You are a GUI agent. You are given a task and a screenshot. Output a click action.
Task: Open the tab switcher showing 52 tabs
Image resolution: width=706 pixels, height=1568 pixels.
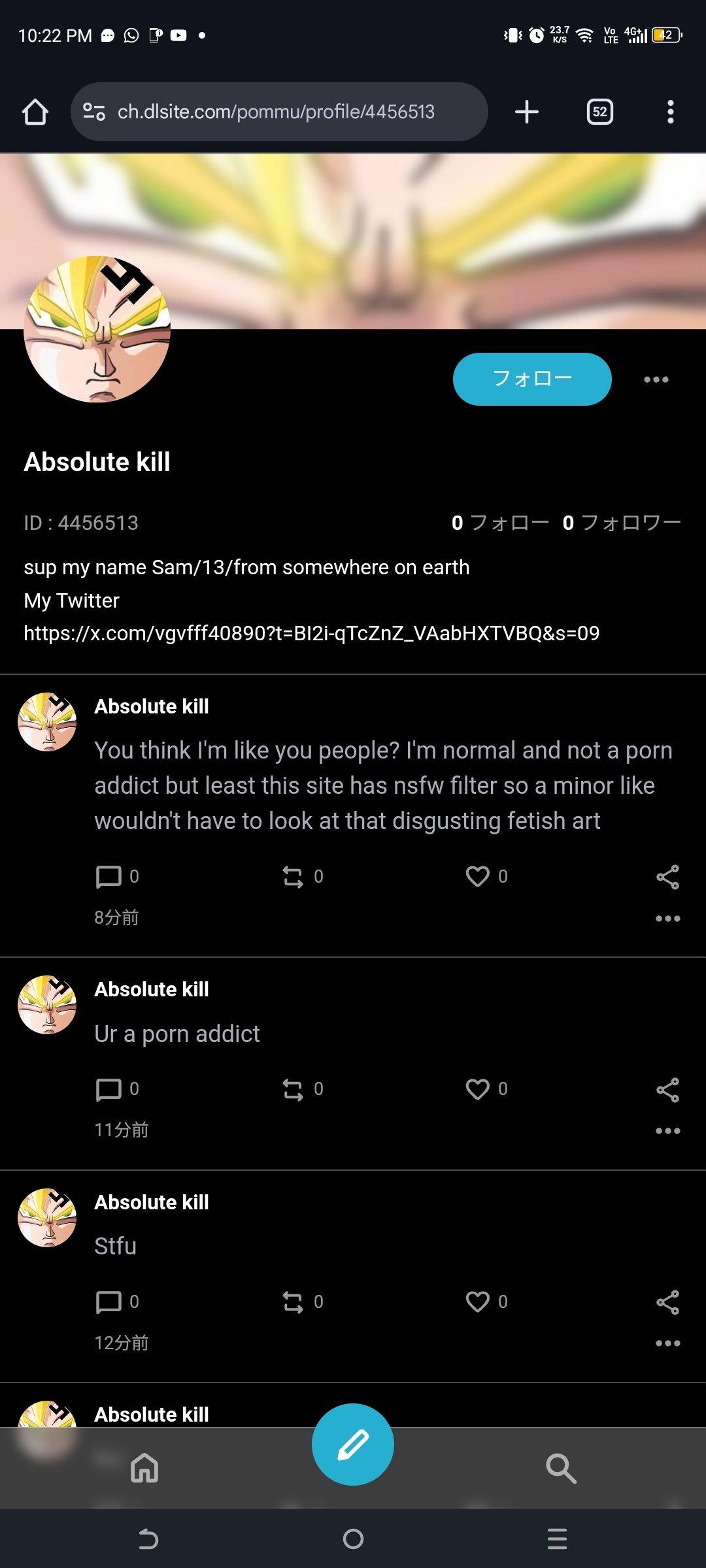tap(599, 112)
